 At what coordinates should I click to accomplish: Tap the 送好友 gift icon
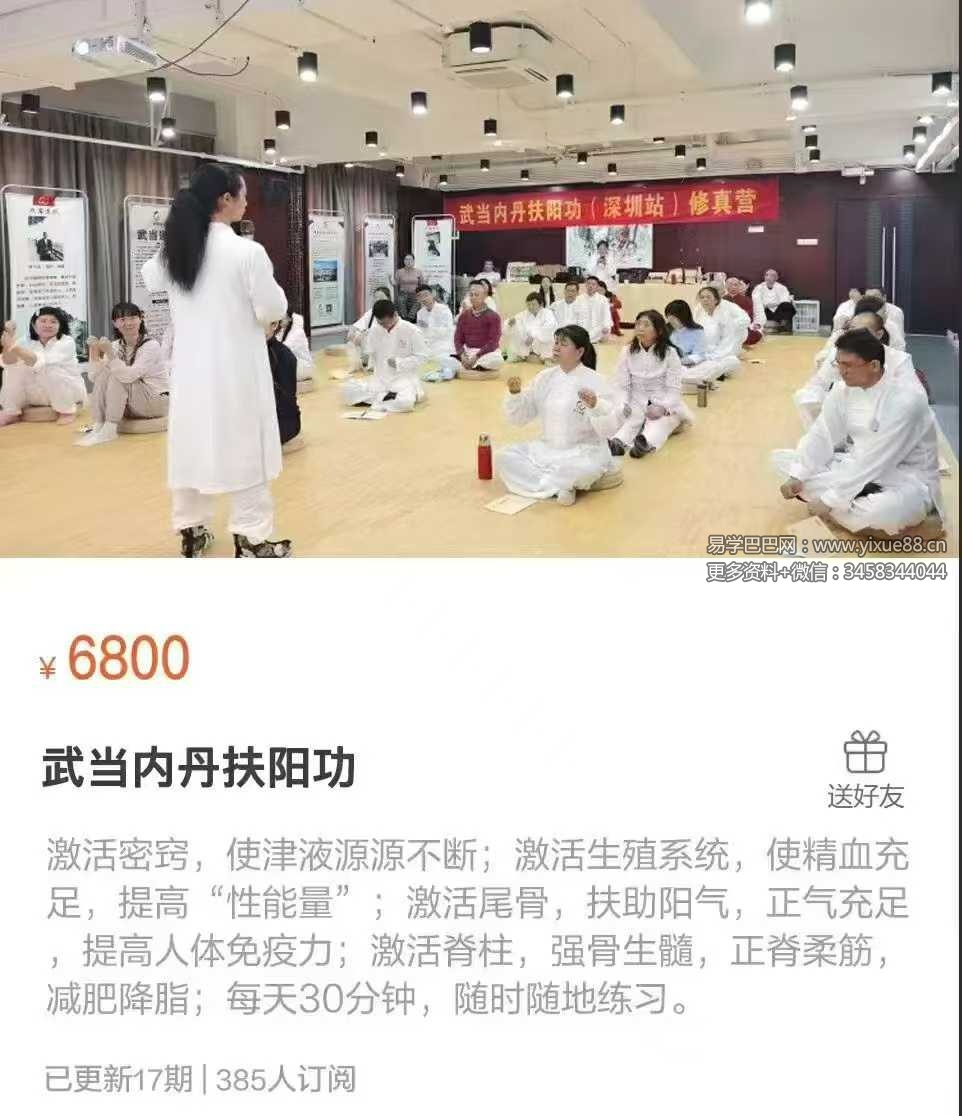(865, 753)
